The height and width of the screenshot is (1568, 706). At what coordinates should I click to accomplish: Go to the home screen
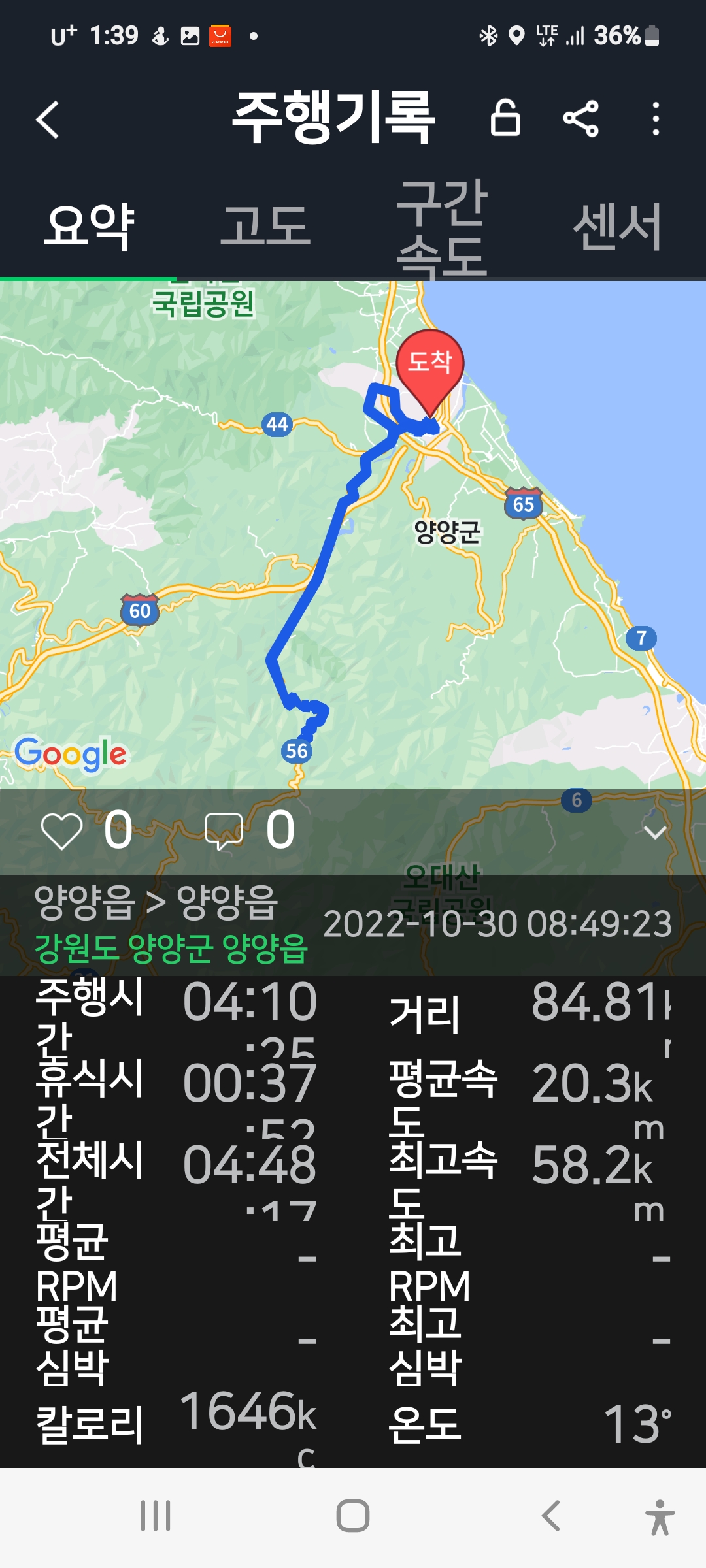coord(353,1516)
